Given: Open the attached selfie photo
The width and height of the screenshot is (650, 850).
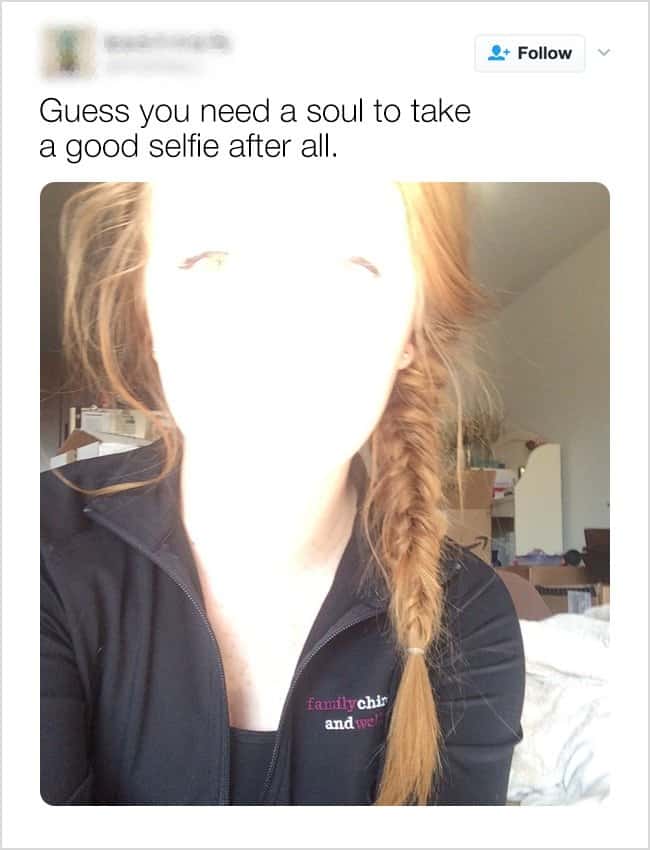Looking at the screenshot, I should pyautogui.click(x=324, y=493).
